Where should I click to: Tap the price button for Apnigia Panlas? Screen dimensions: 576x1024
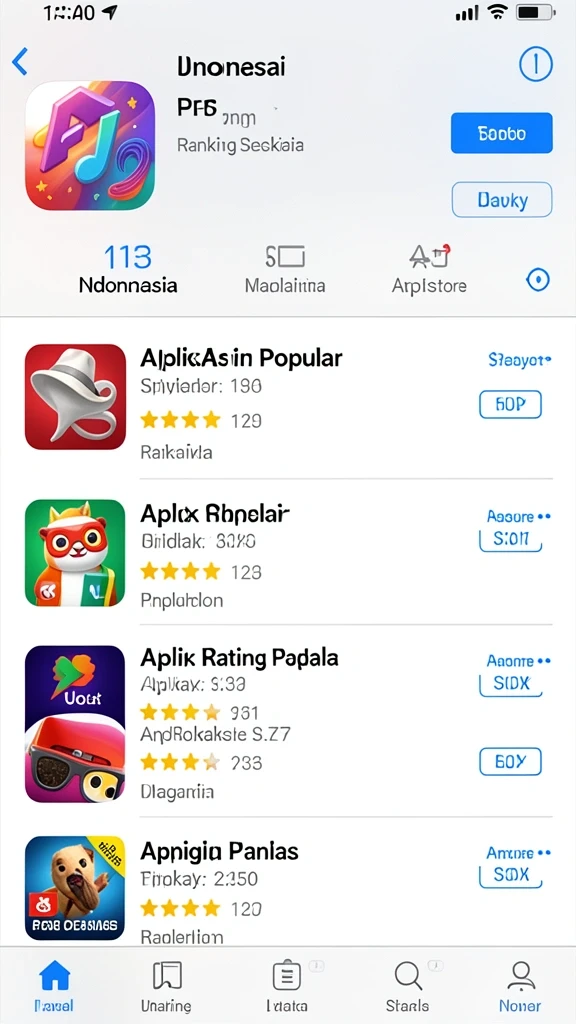(x=511, y=875)
